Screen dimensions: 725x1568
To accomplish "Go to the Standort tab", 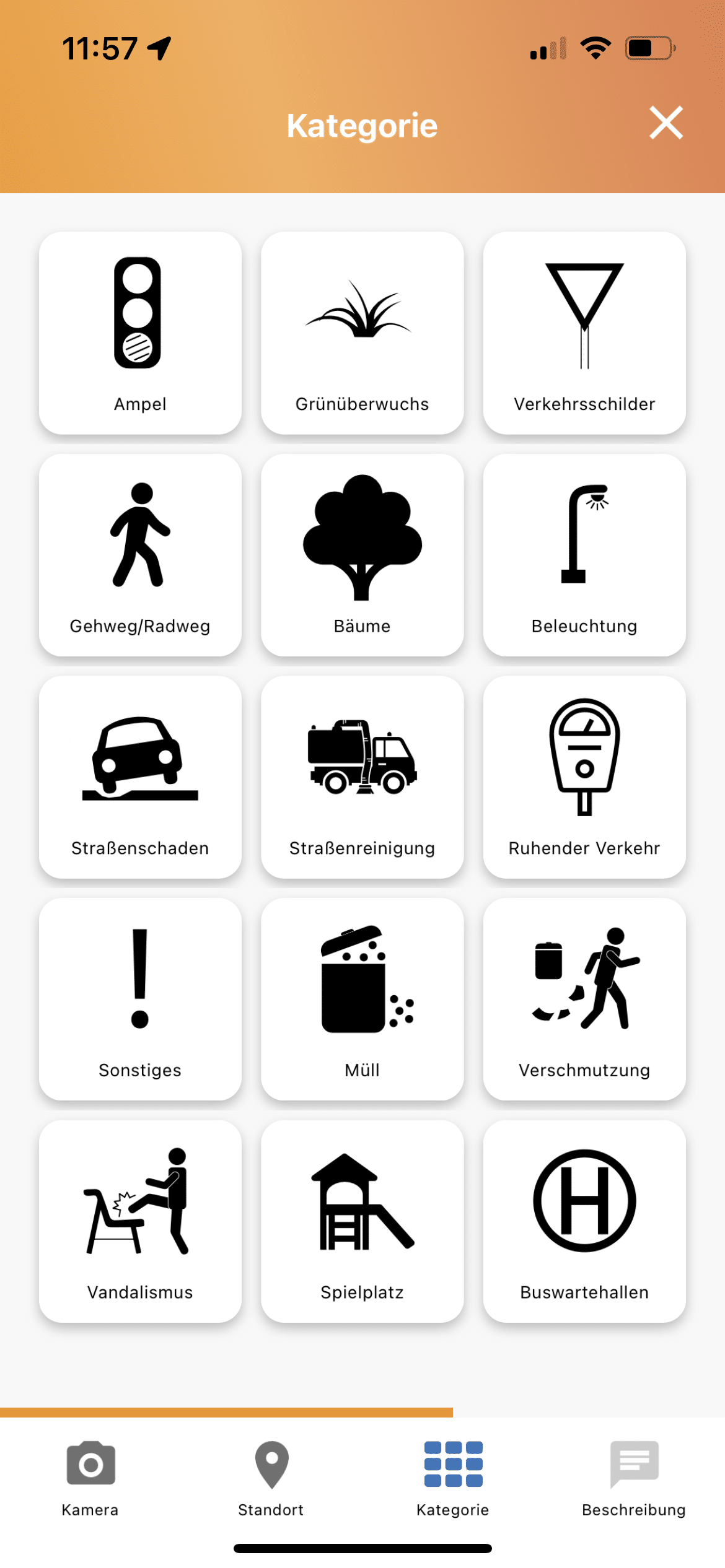I will pos(271,1479).
